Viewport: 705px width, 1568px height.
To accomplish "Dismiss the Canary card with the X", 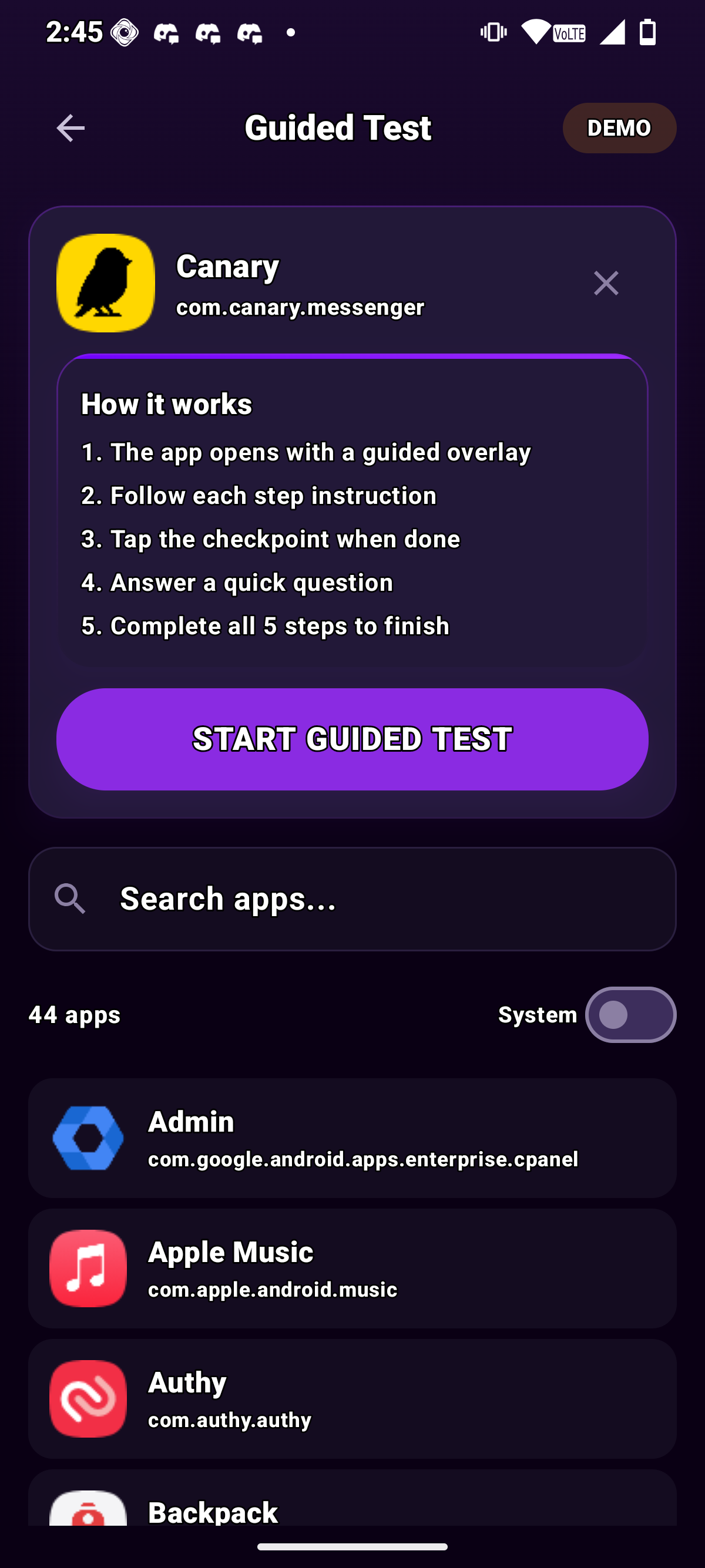I will [606, 283].
